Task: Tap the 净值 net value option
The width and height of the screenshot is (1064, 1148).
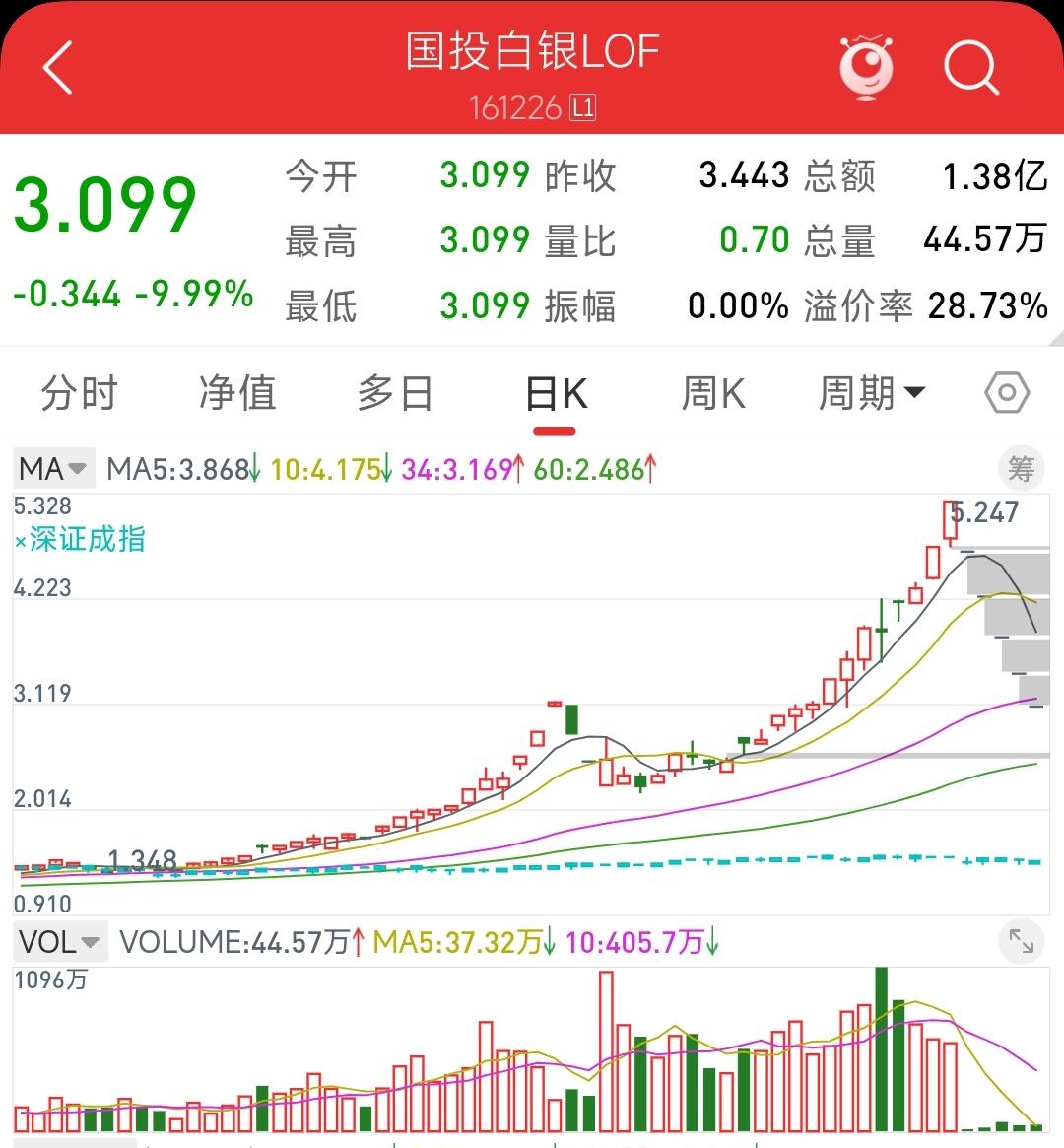Action: pyautogui.click(x=236, y=392)
